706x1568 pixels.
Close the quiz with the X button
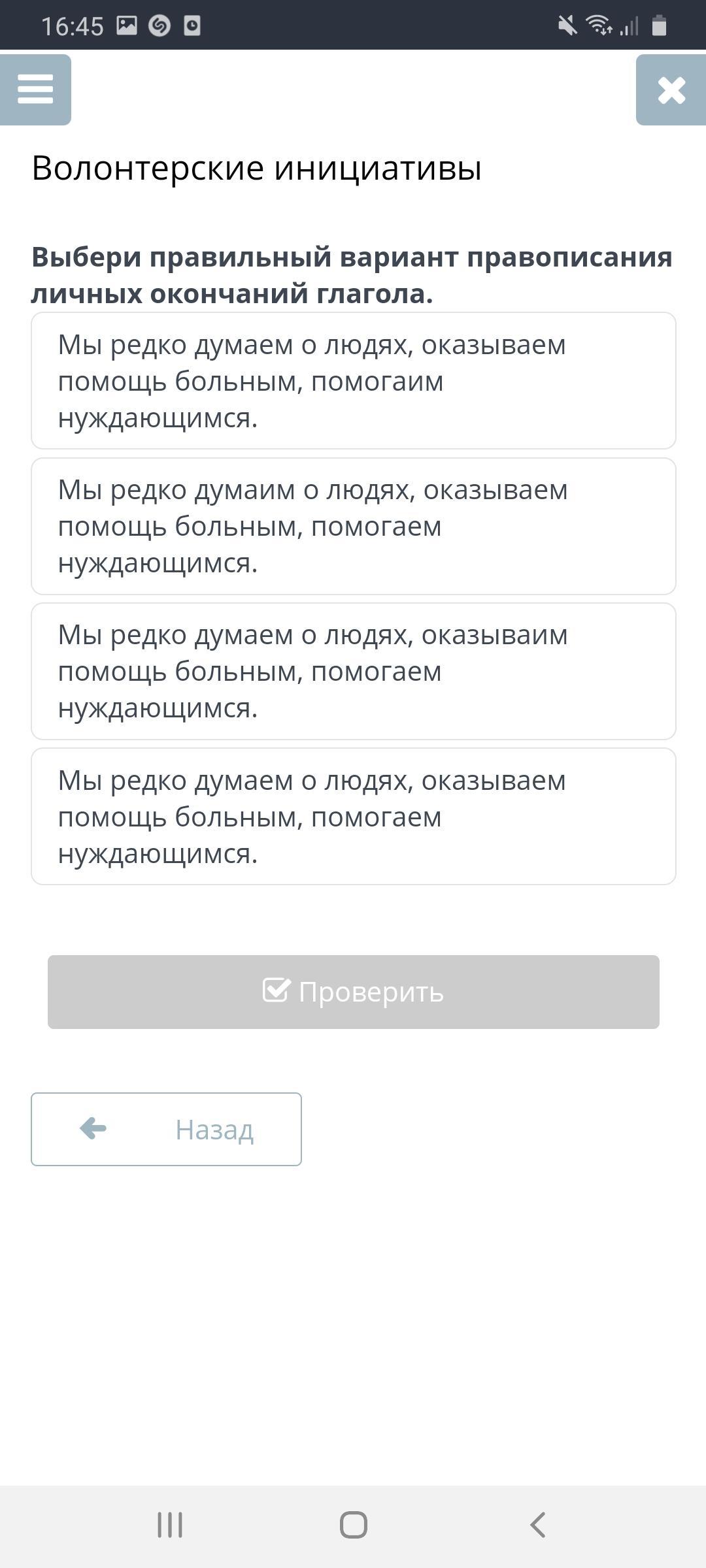[x=671, y=90]
